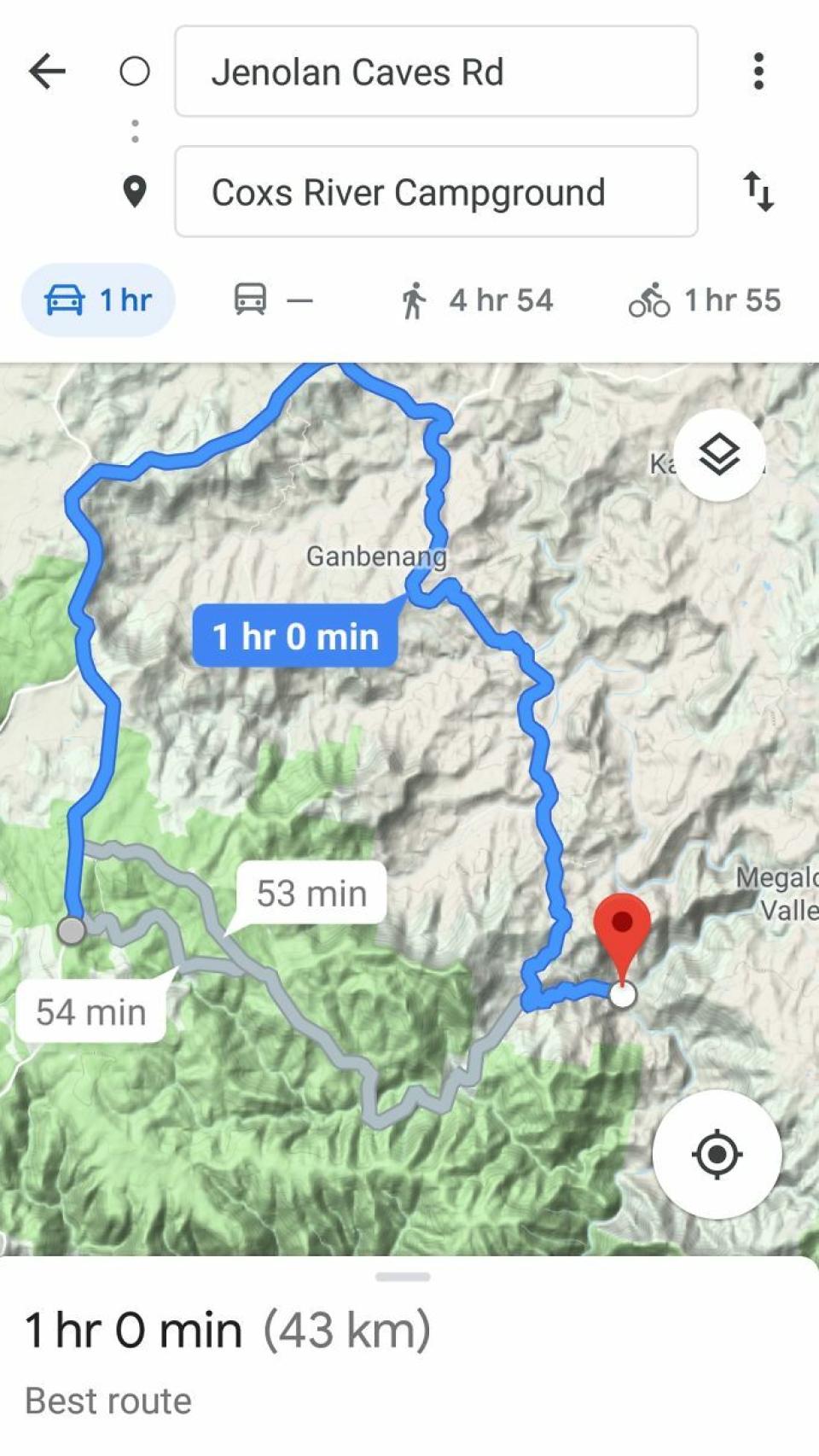Viewport: 819px width, 1456px height.
Task: Tap the destination pin icon beside Coxs River
Action: 134,191
